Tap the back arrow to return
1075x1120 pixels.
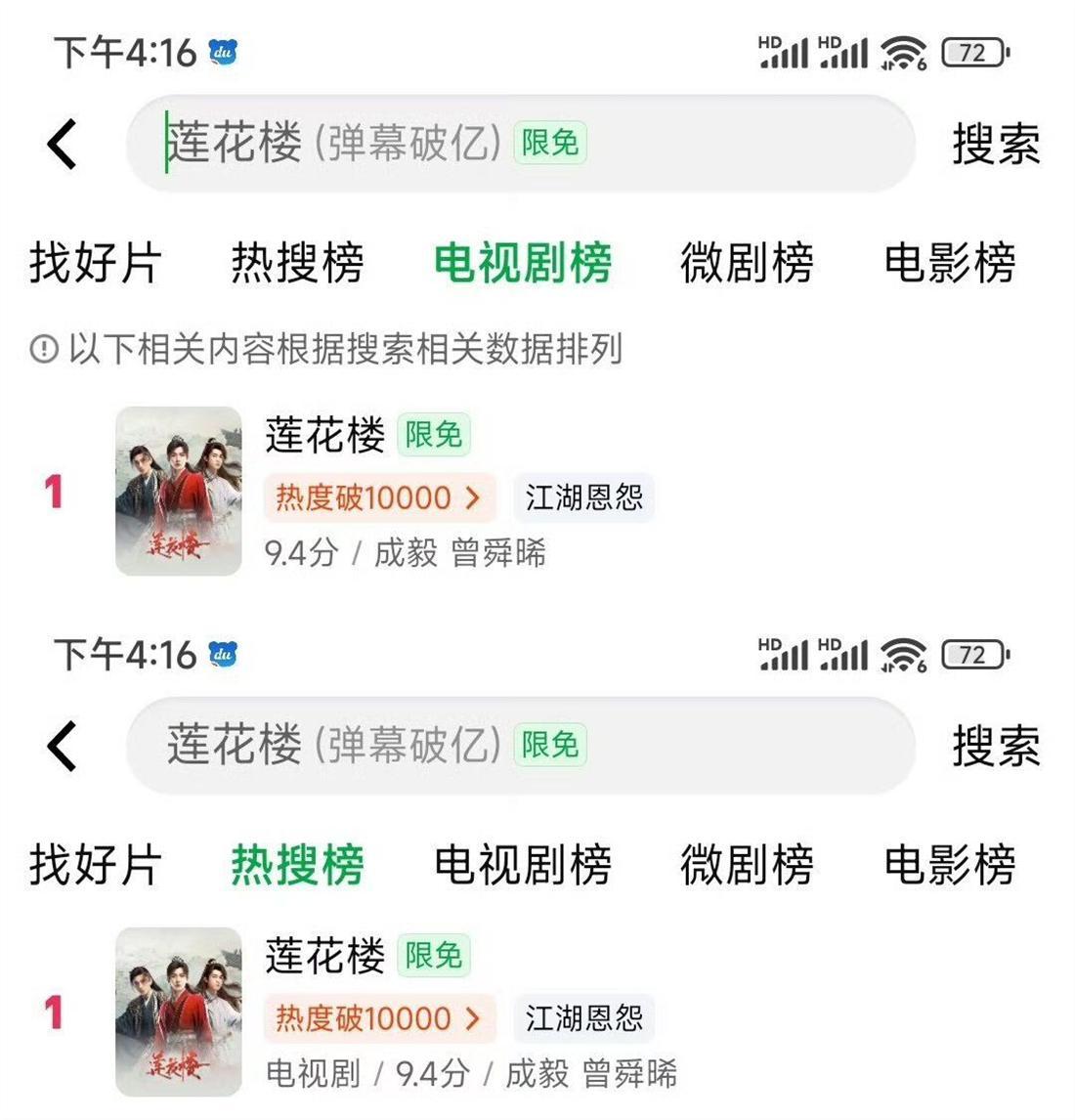tap(61, 141)
